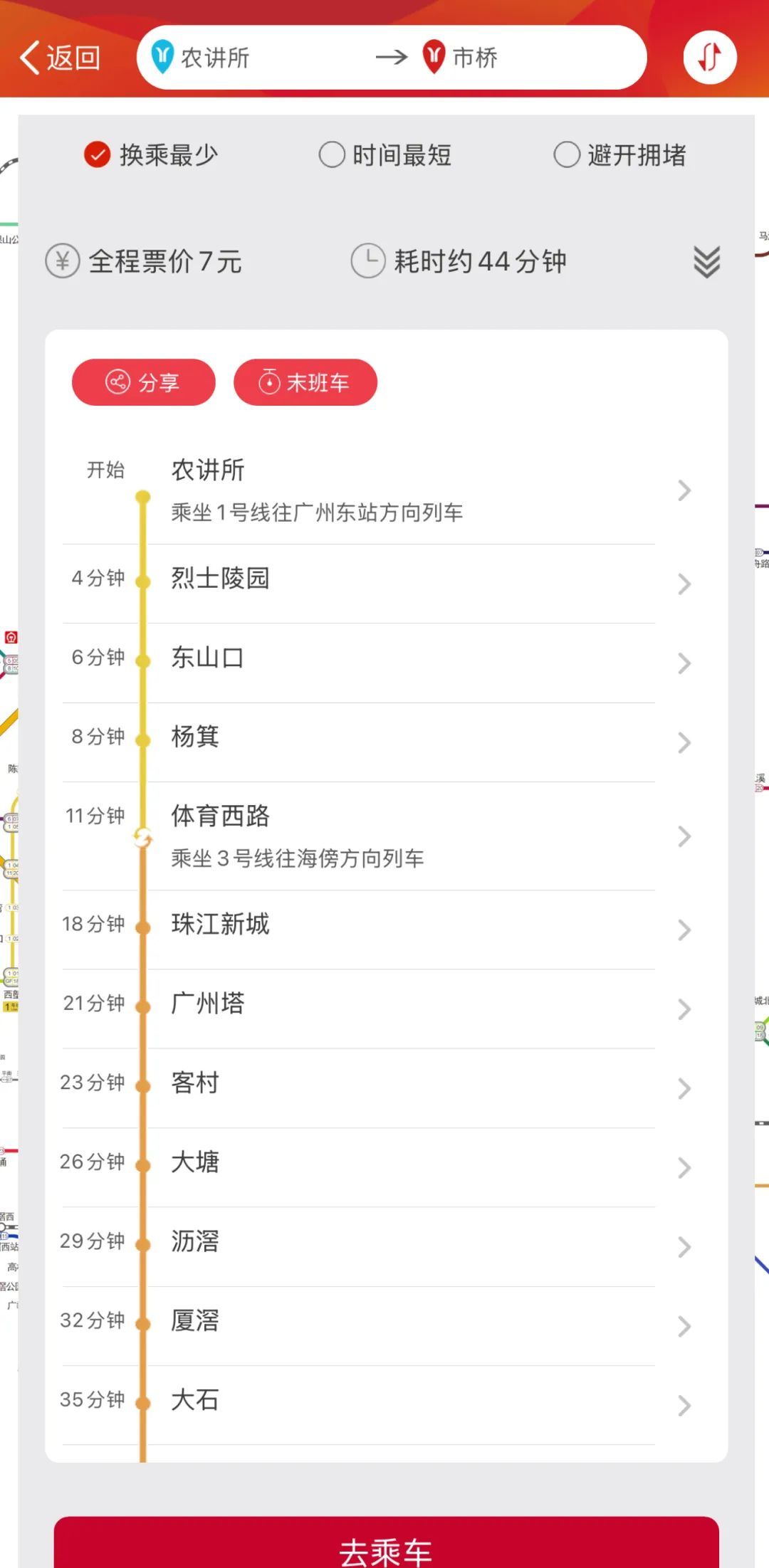769x1568 pixels.
Task: Select the 时间最短 route option
Action: point(385,154)
